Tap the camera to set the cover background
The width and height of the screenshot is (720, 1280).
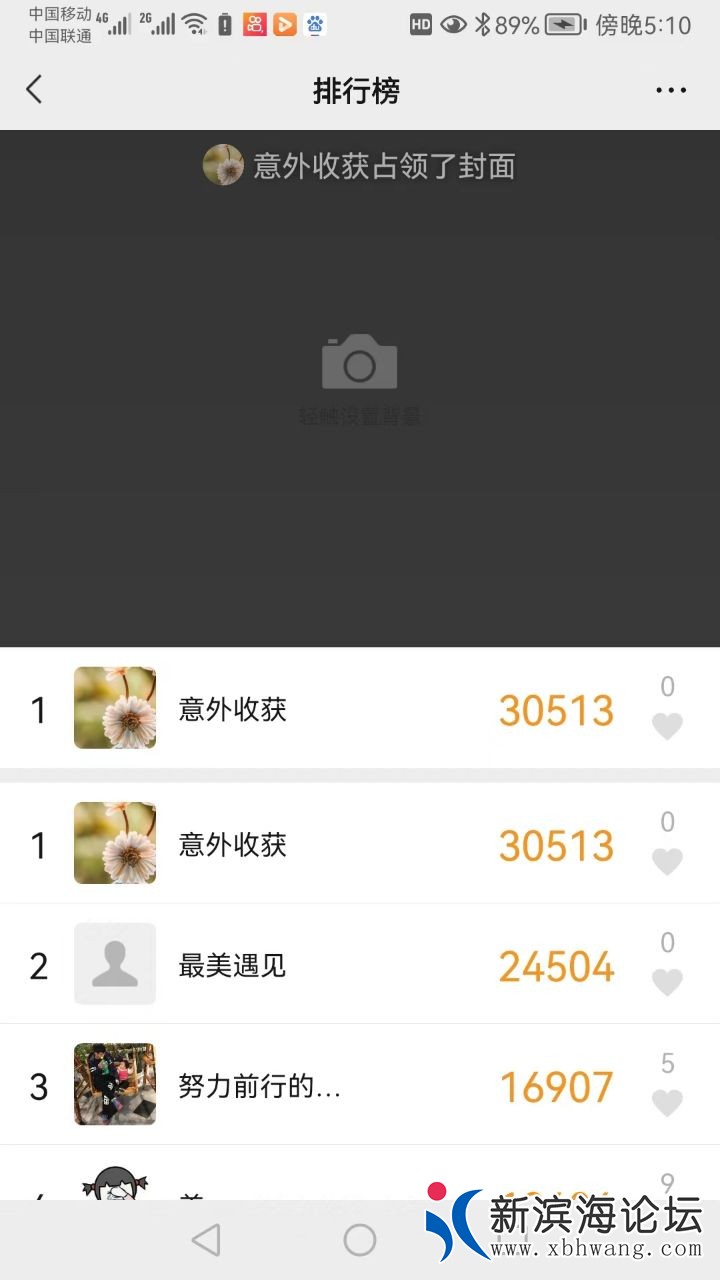[x=359, y=363]
